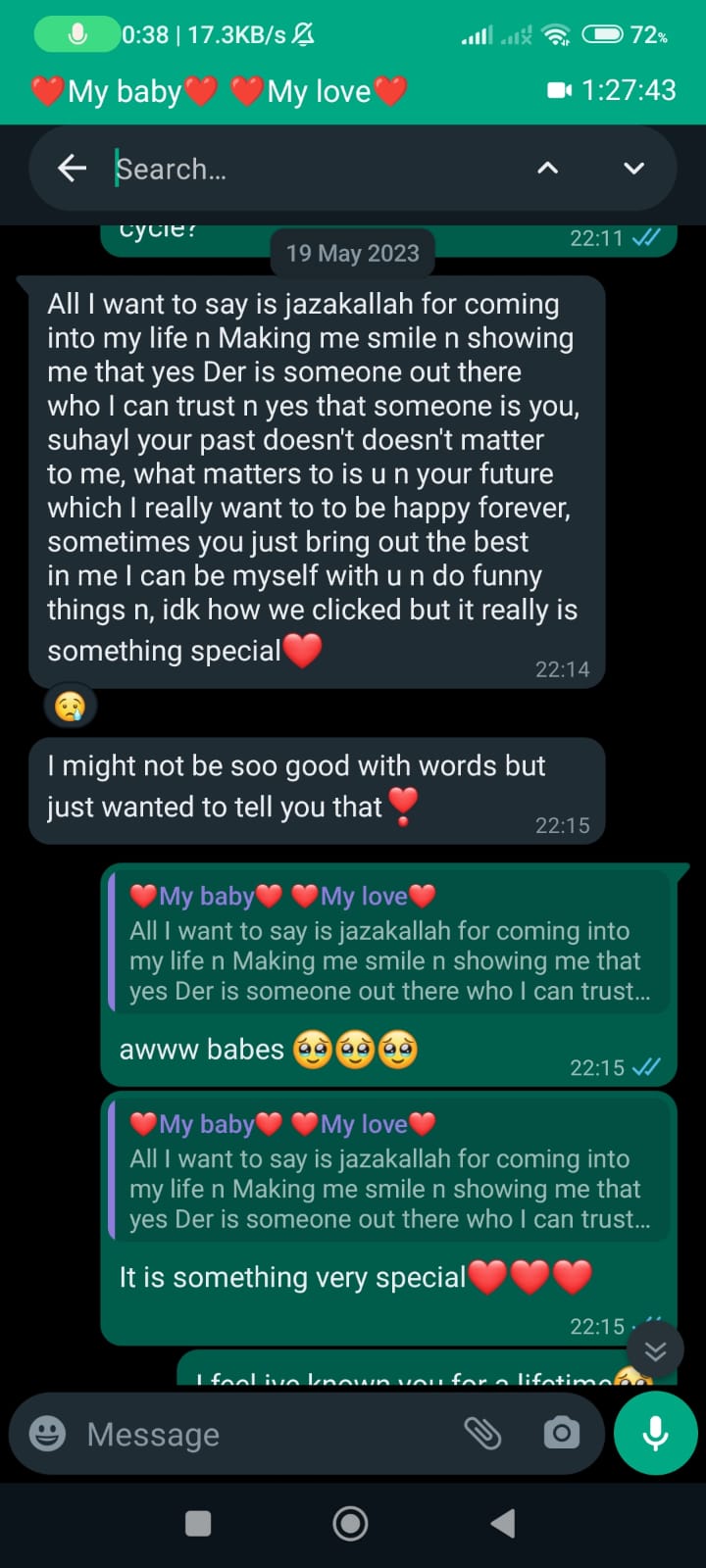
Task: Focus the Message input field
Action: tap(265, 1434)
